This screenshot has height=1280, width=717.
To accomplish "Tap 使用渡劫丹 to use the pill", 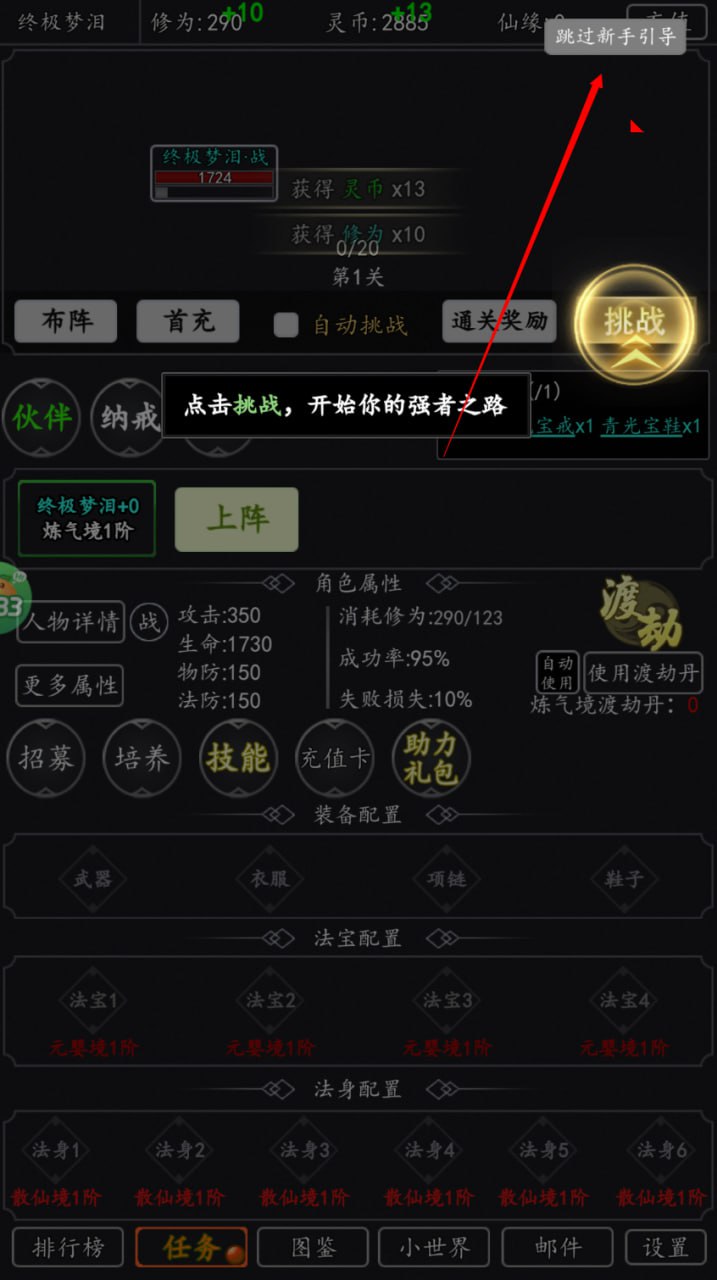I will (x=643, y=673).
